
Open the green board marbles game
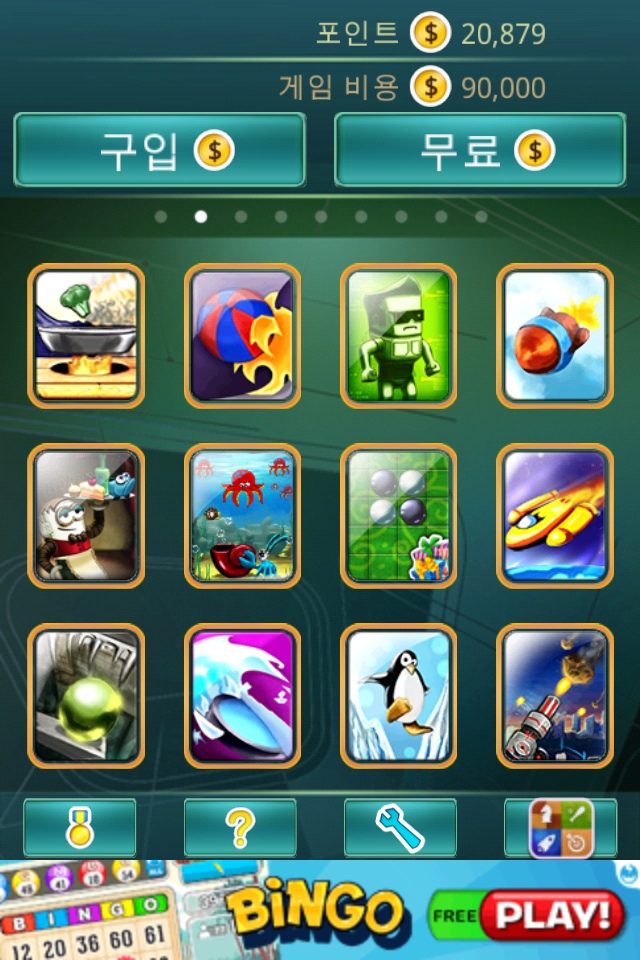pyautogui.click(x=398, y=516)
